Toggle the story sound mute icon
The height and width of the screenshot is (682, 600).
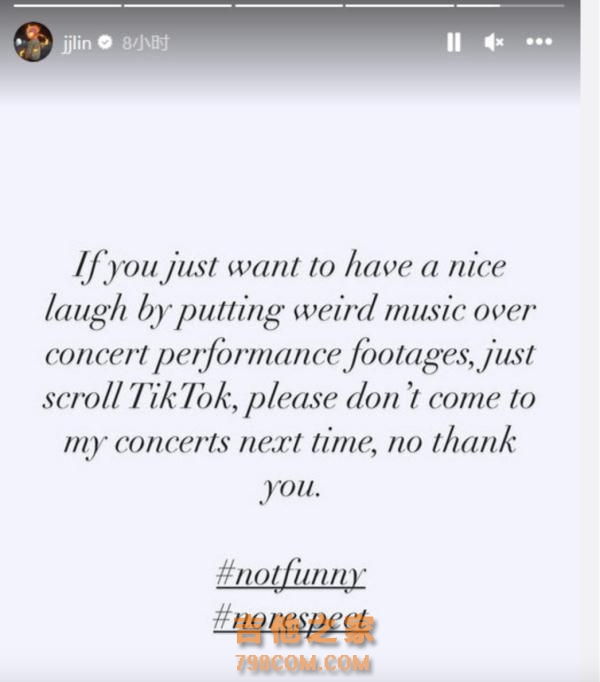click(493, 43)
